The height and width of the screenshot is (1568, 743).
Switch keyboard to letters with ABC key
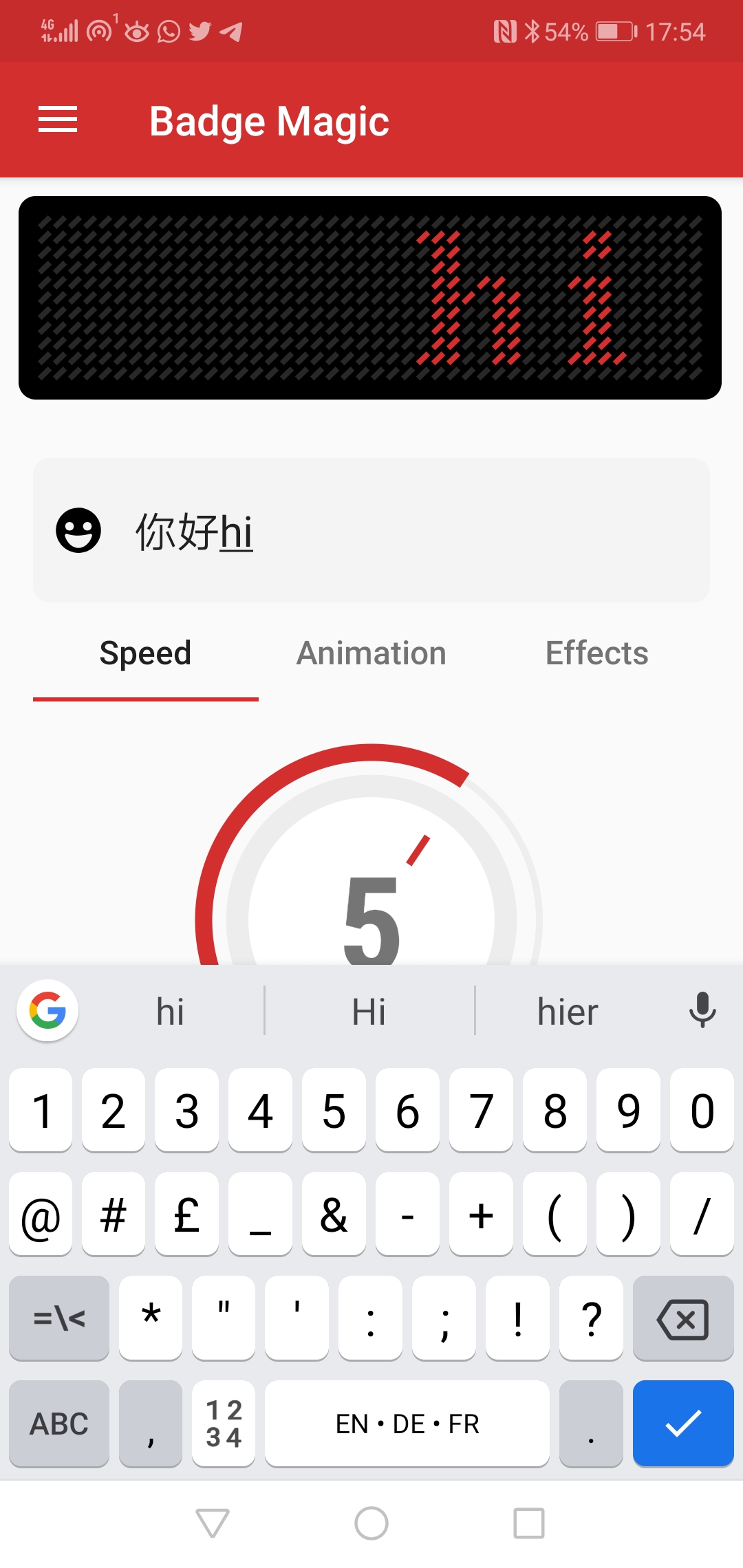59,1424
